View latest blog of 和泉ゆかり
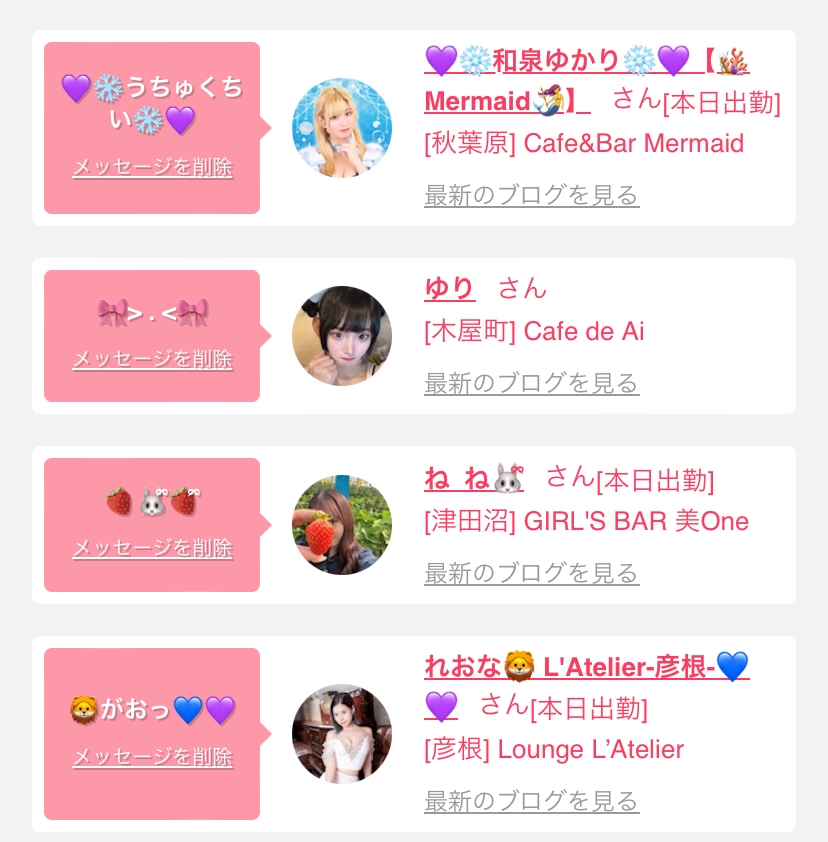Viewport: 828px width, 842px height. (x=532, y=195)
